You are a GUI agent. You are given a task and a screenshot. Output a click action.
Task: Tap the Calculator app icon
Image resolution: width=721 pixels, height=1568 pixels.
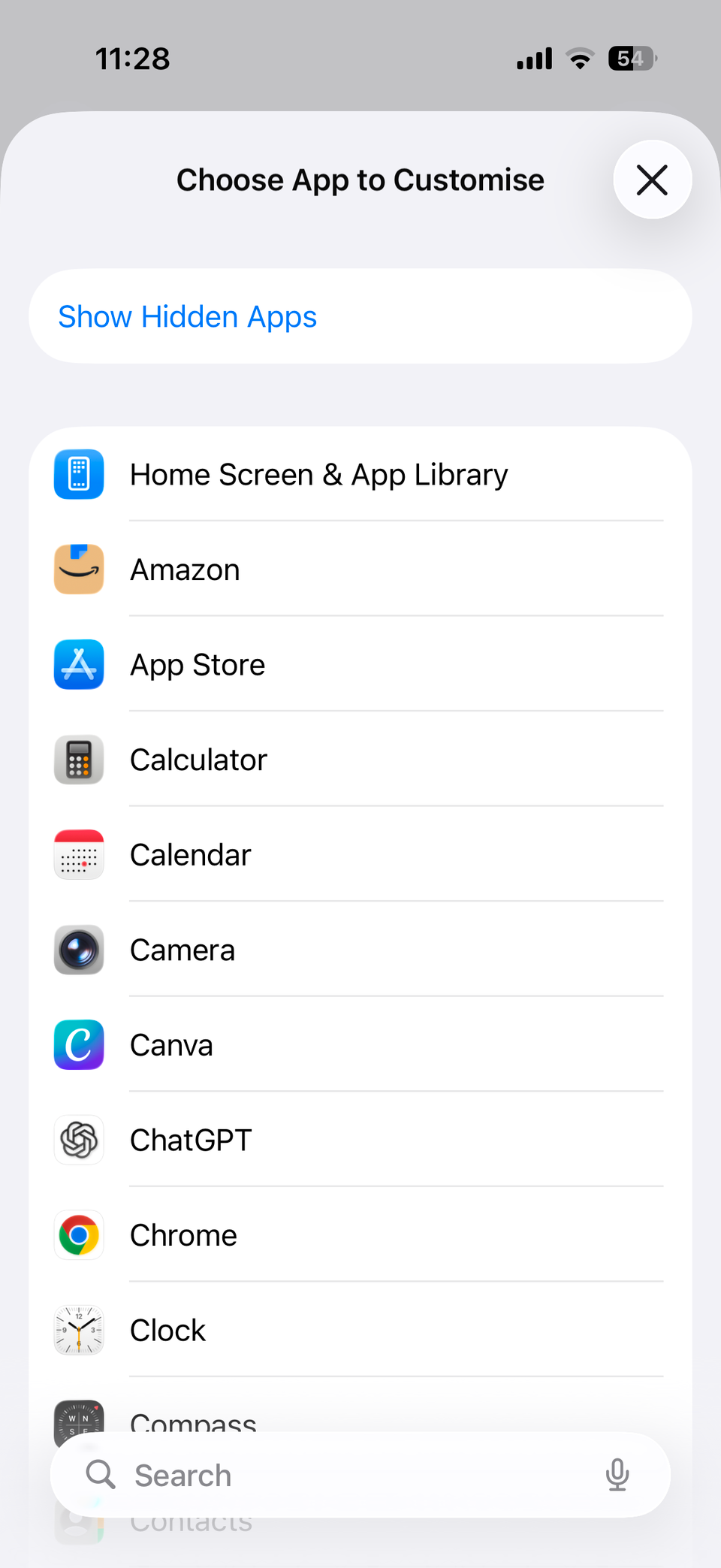click(78, 760)
